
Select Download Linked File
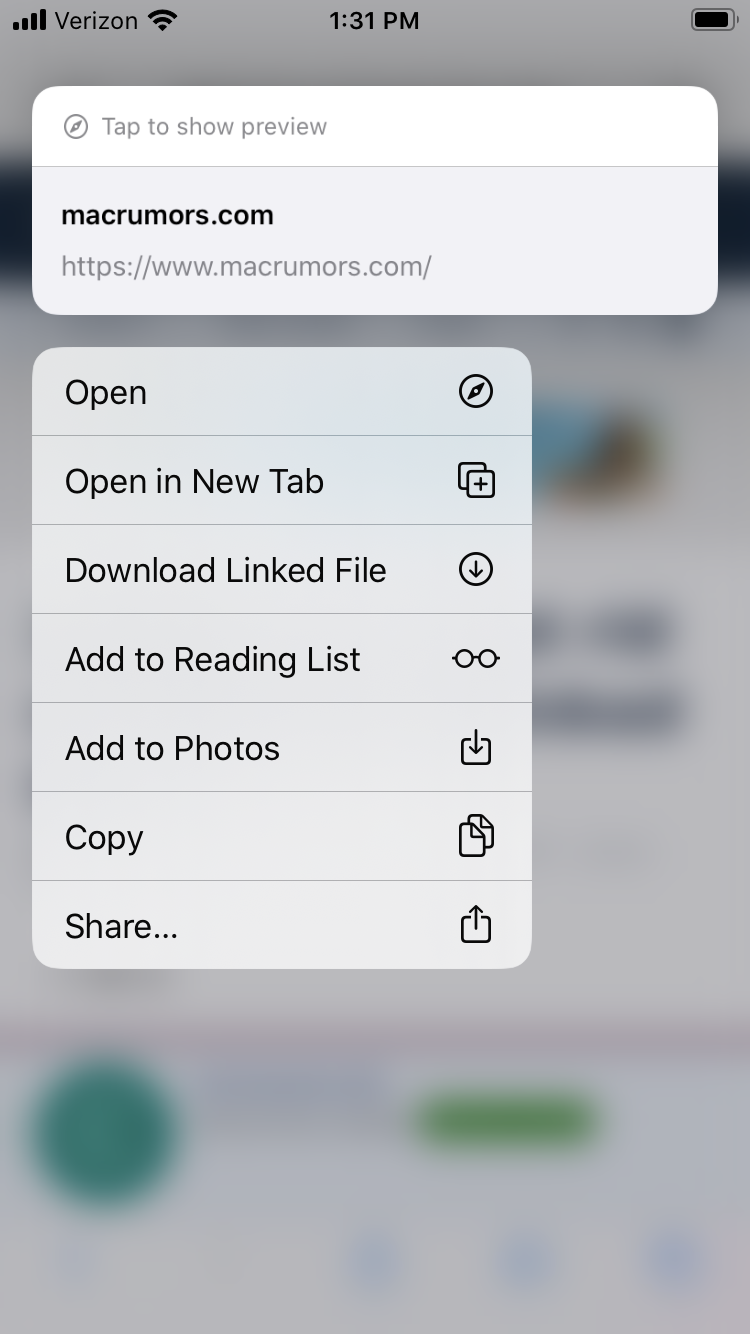tap(282, 570)
